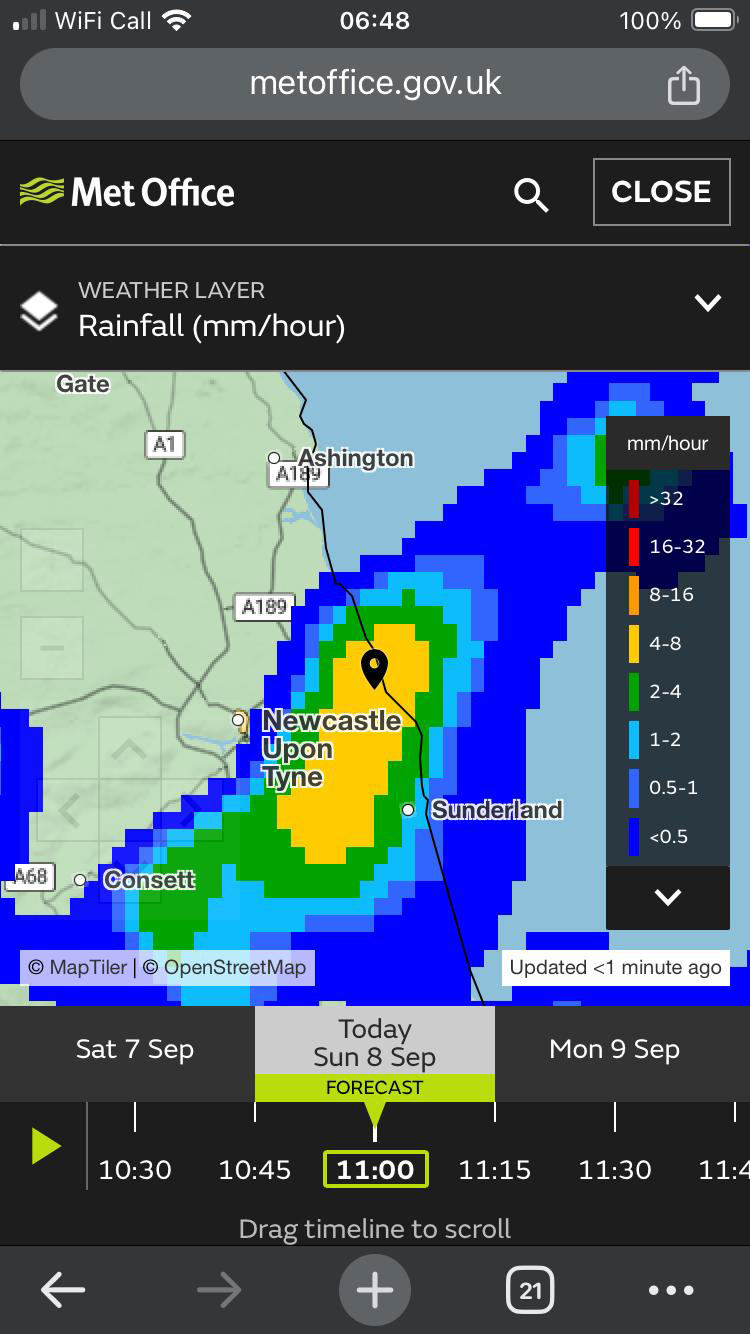Viewport: 750px width, 1334px height.
Task: Open the metoffice.gov.uk address bar
Action: (x=375, y=84)
